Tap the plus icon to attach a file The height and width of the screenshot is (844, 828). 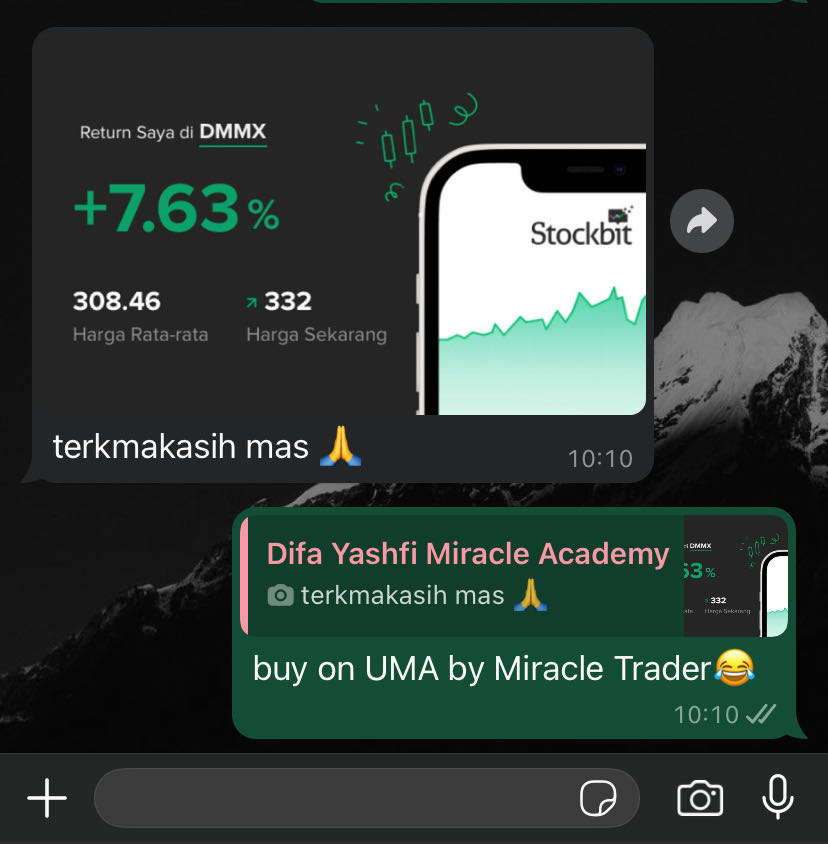click(46, 797)
